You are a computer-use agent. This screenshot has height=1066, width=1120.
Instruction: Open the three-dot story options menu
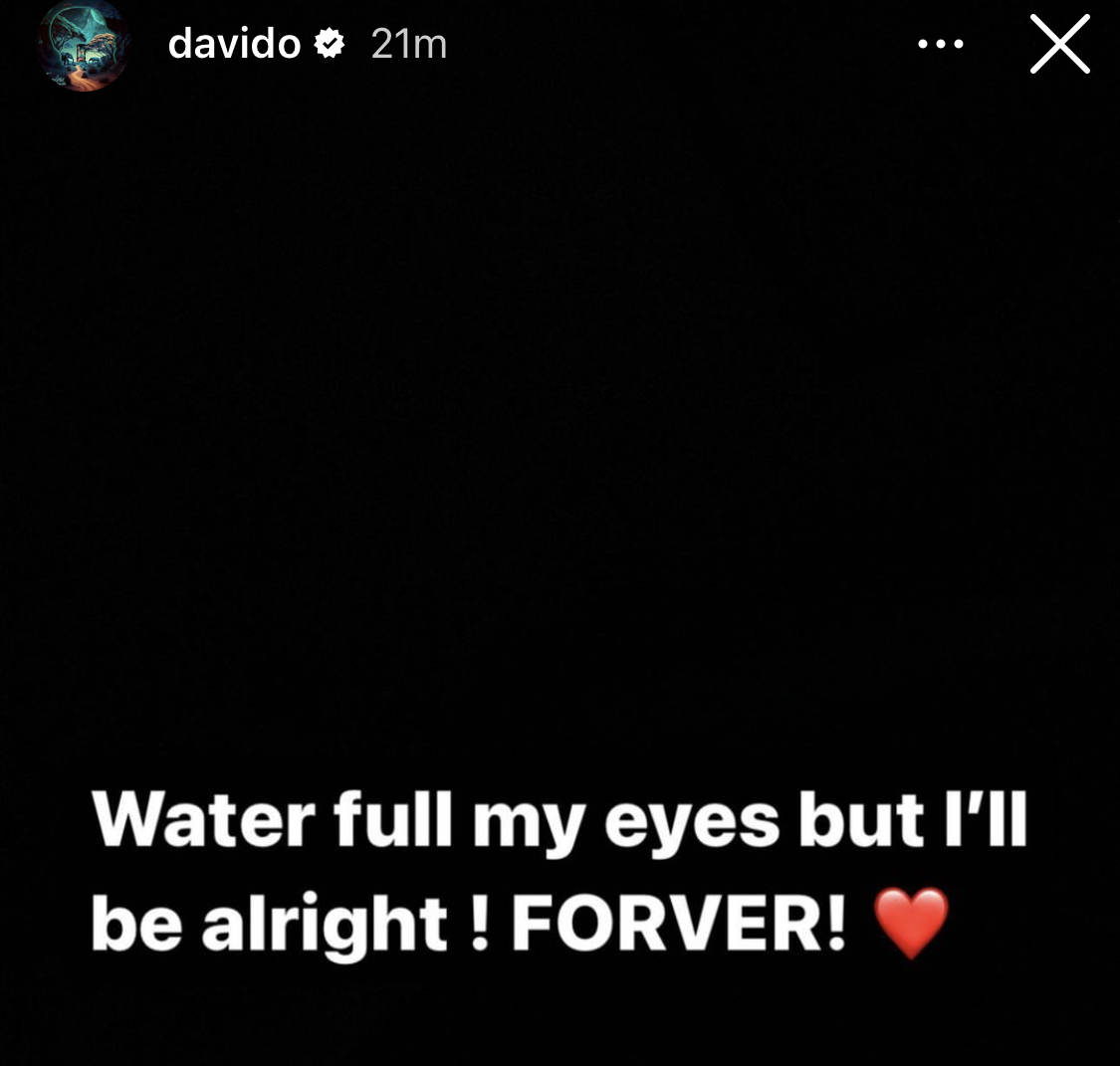point(941,45)
